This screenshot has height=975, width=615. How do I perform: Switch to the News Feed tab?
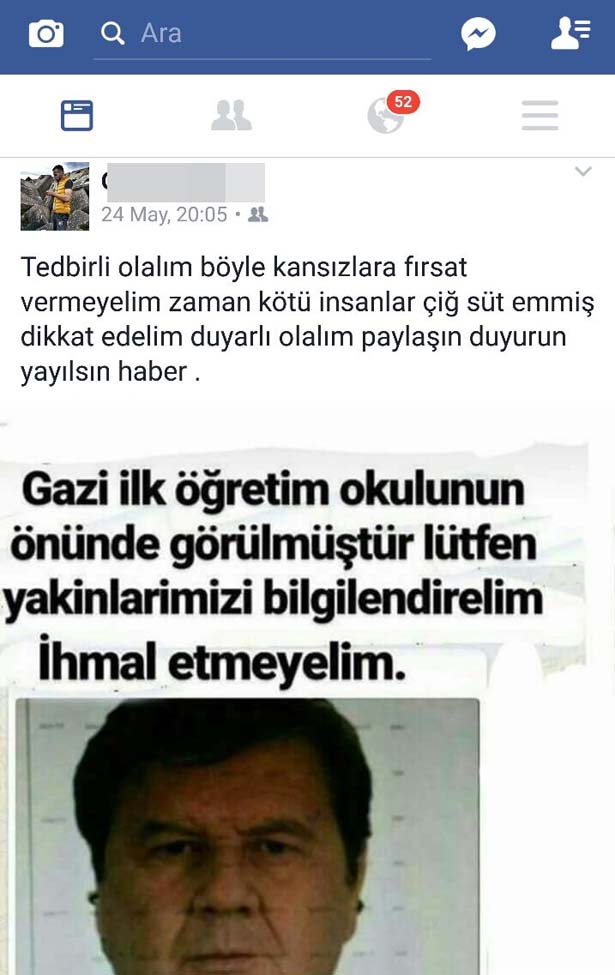point(77,116)
